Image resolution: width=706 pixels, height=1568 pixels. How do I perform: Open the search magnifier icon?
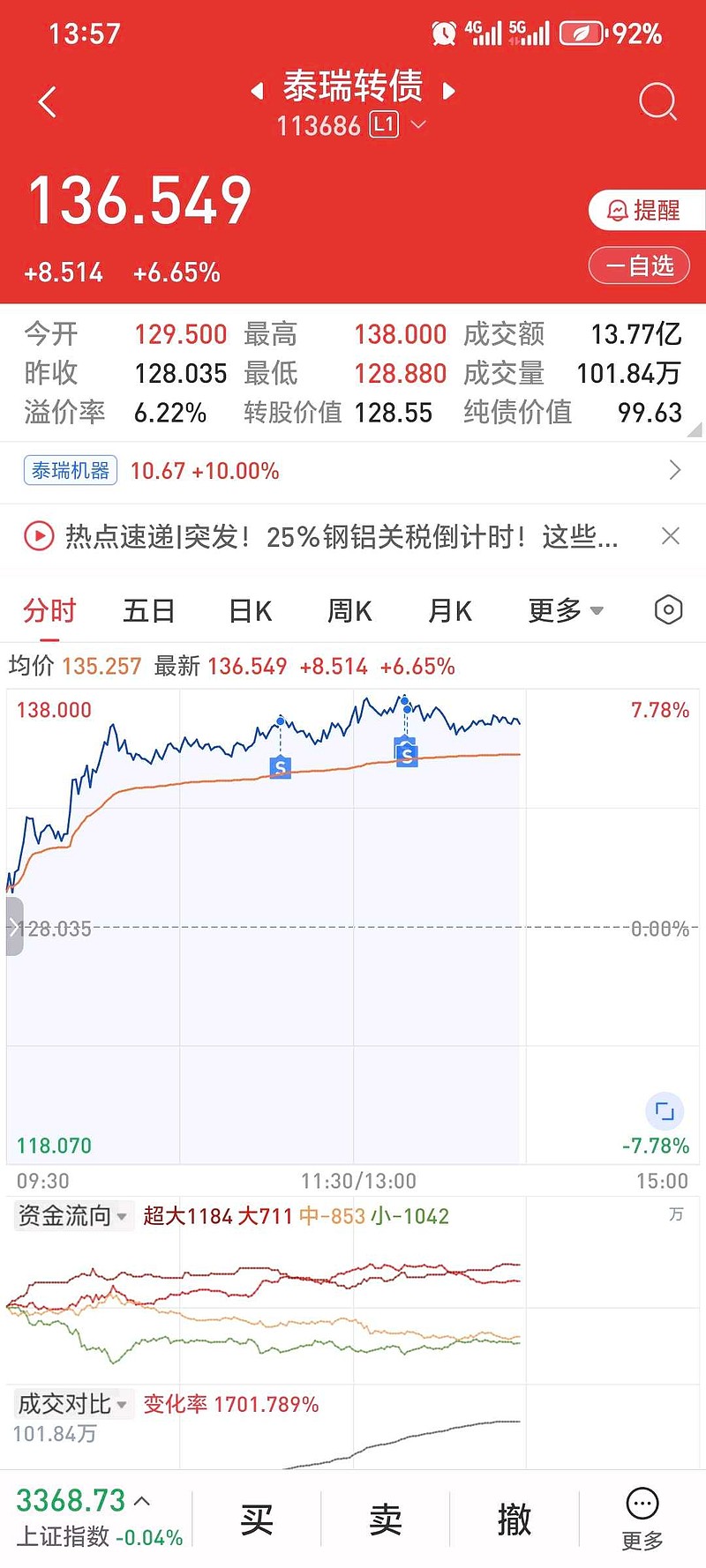pyautogui.click(x=657, y=101)
